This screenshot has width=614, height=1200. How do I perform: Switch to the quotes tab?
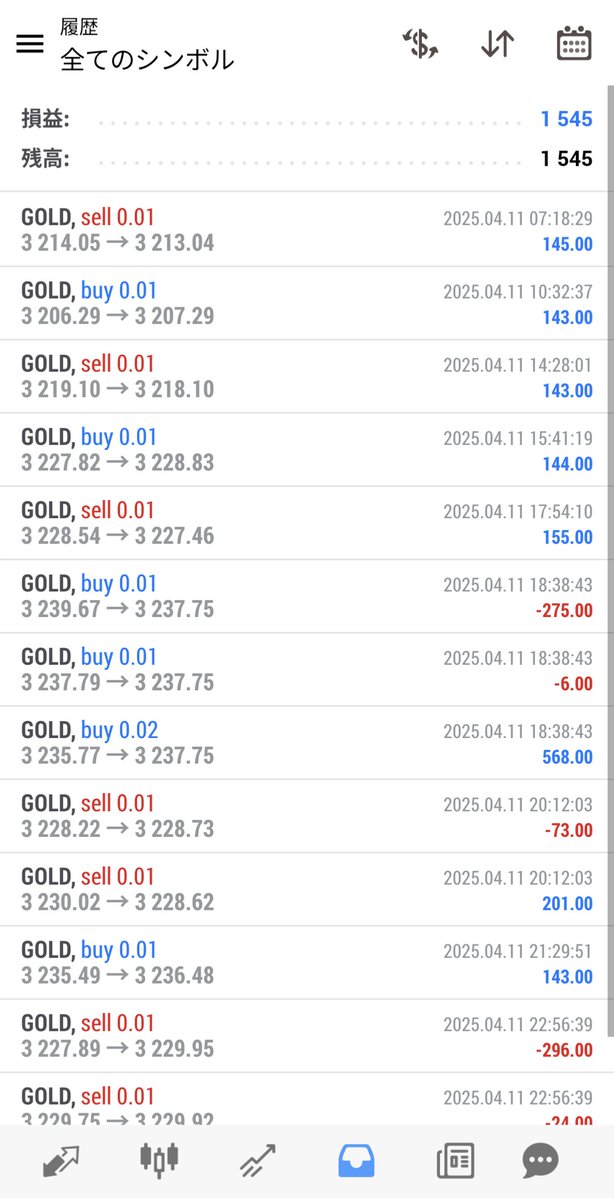click(61, 1161)
